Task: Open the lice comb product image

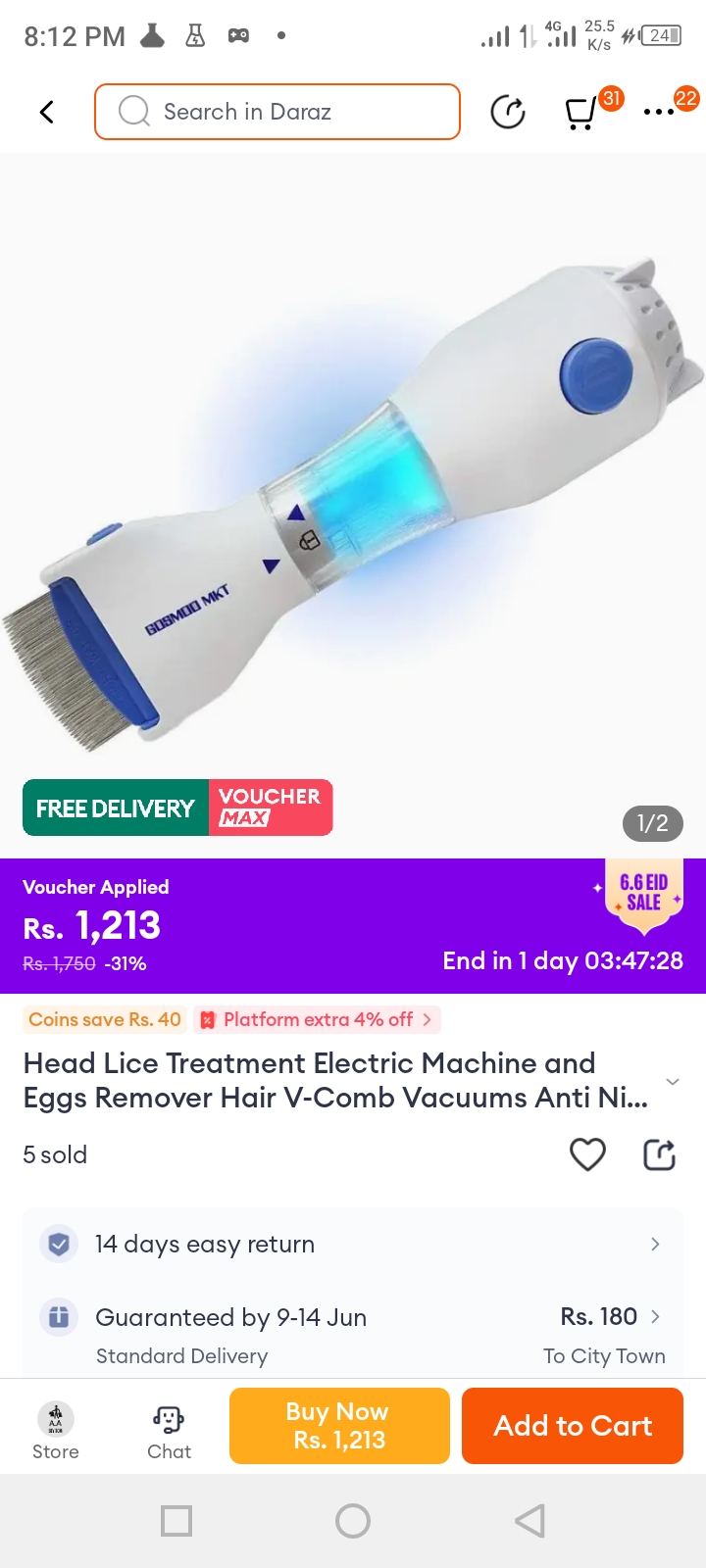Action: [x=353, y=490]
